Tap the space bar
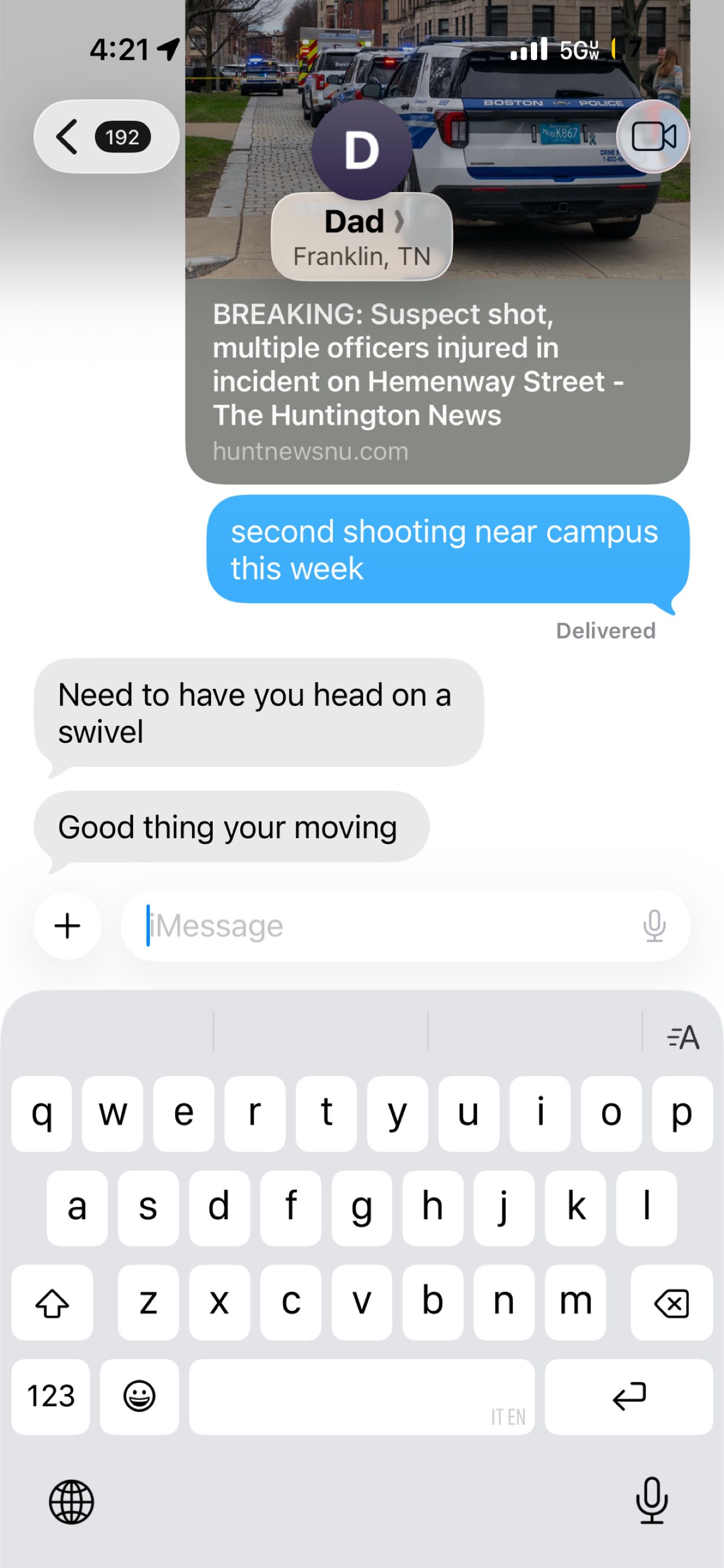The width and height of the screenshot is (724, 1568). click(x=361, y=1396)
